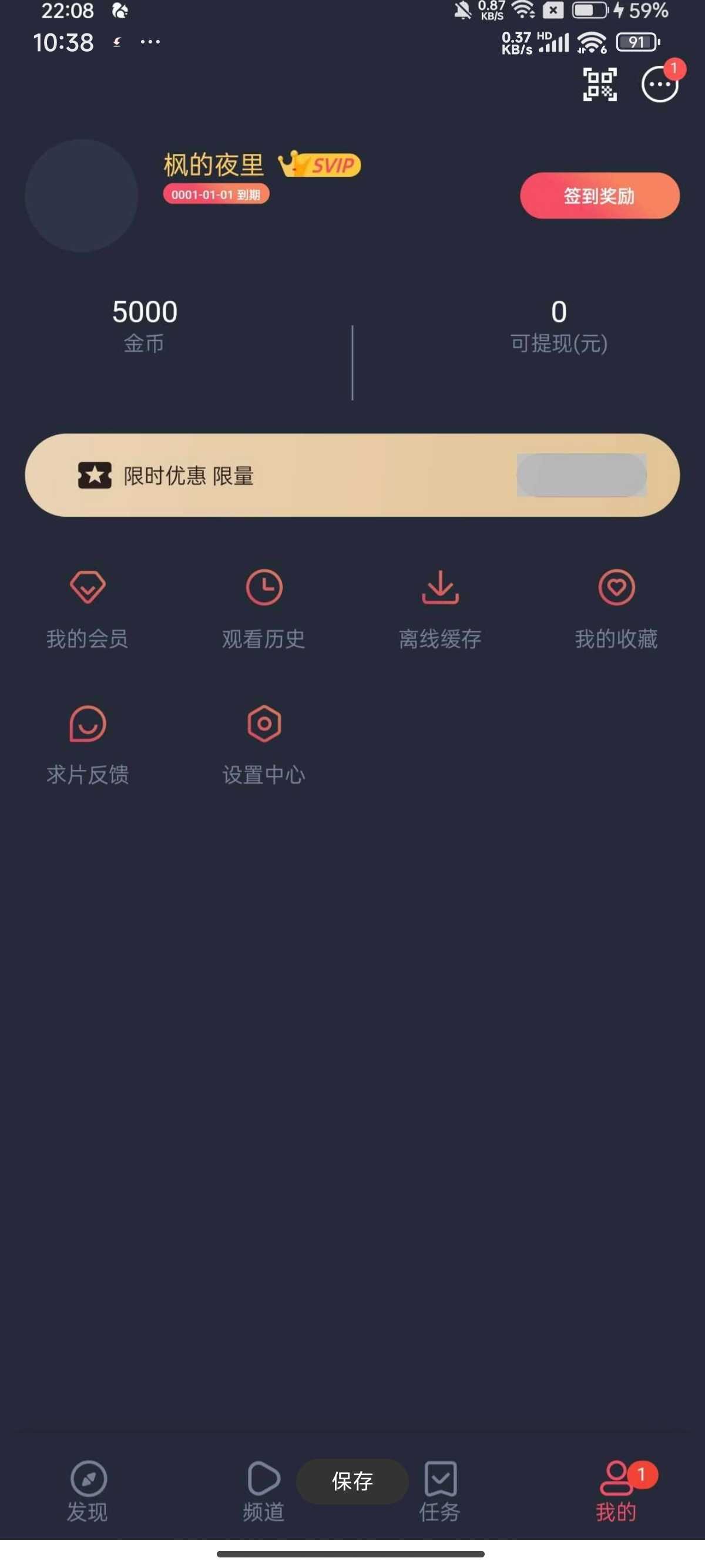Open 设置中心 settings center
This screenshot has height=1568, width=705.
coord(264,746)
